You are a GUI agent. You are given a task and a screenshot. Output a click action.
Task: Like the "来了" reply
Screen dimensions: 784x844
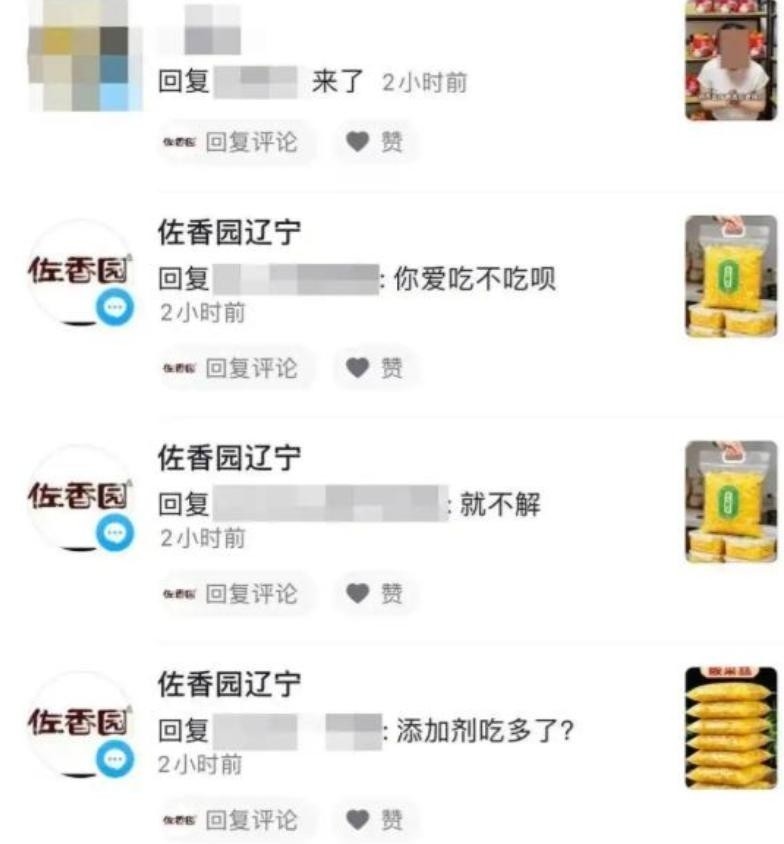(x=375, y=143)
